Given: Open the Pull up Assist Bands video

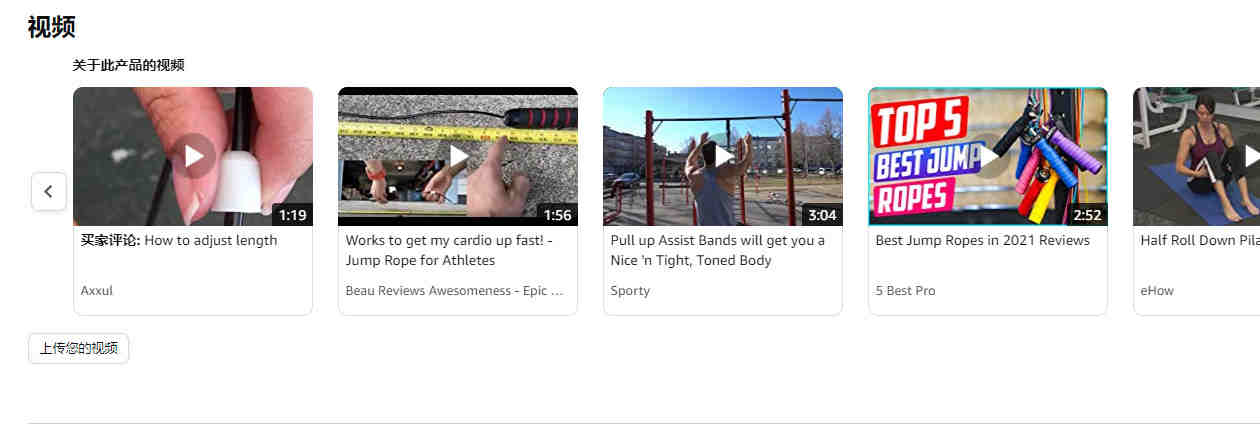Looking at the screenshot, I should [x=723, y=156].
